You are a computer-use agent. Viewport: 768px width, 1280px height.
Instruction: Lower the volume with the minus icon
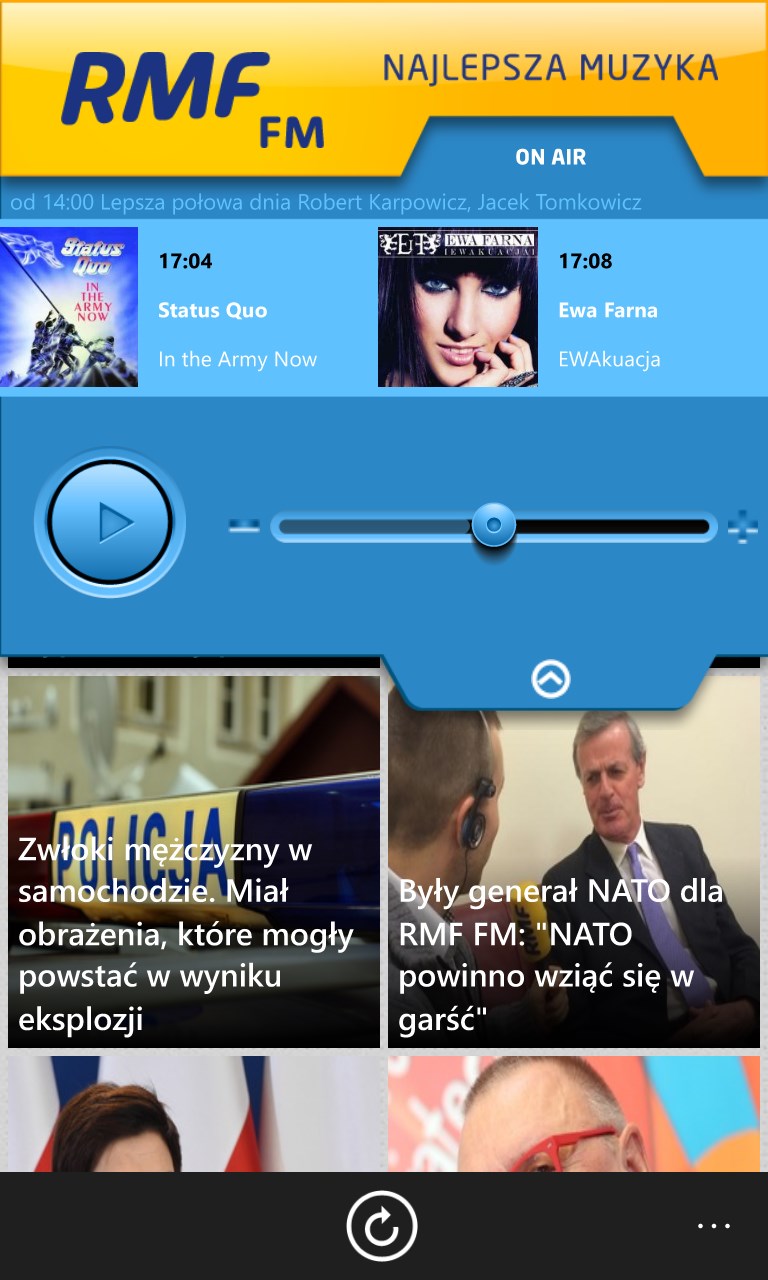244,526
